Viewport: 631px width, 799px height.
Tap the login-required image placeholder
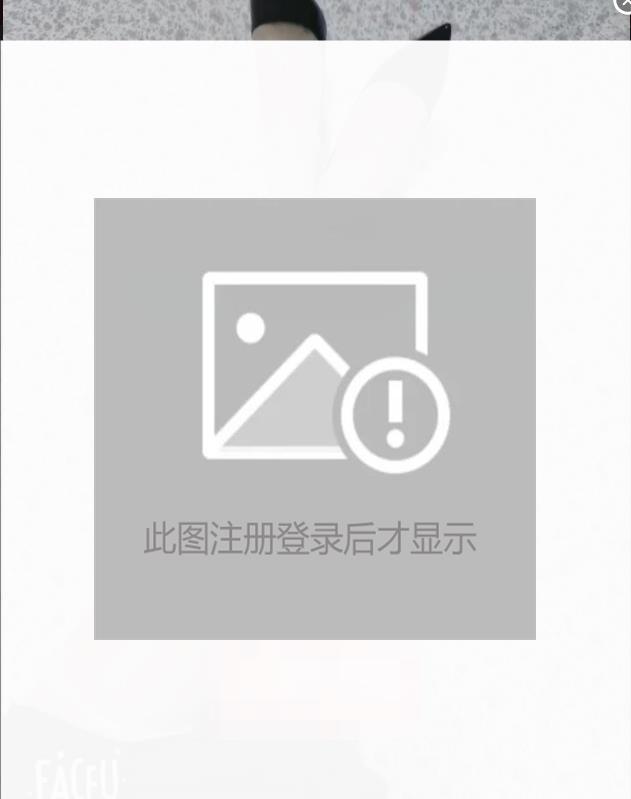tap(315, 419)
